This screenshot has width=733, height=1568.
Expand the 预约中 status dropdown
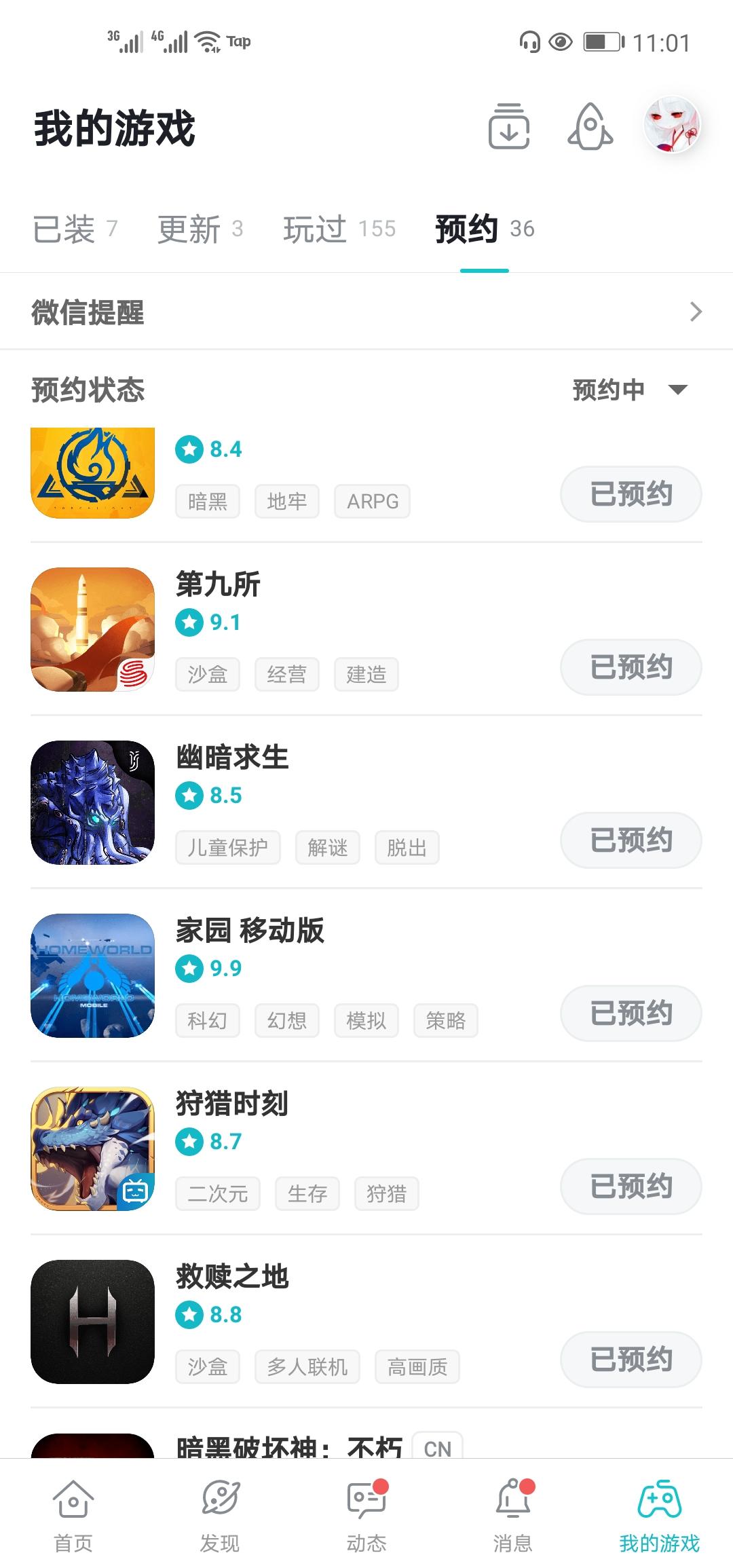[629, 390]
